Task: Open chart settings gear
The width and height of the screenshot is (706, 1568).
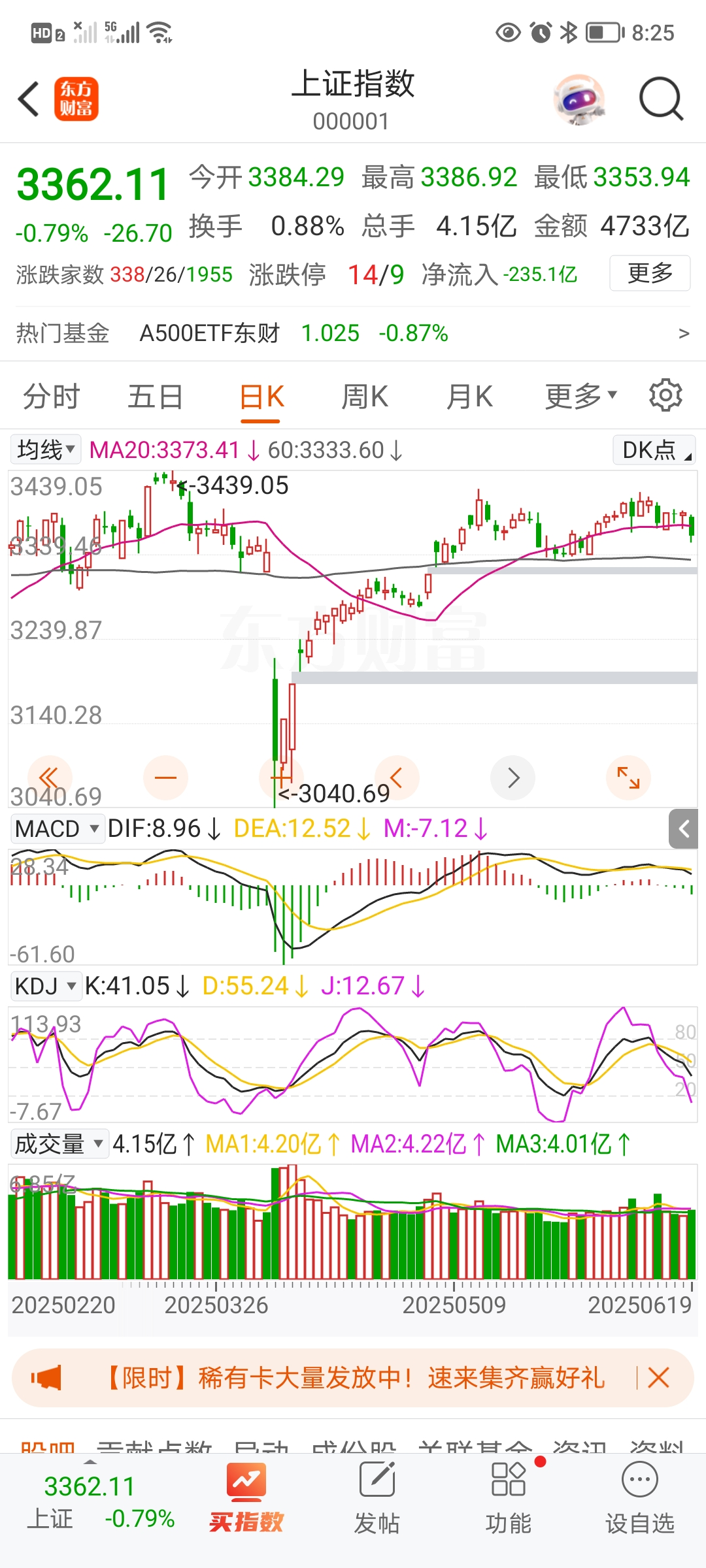Action: (665, 395)
